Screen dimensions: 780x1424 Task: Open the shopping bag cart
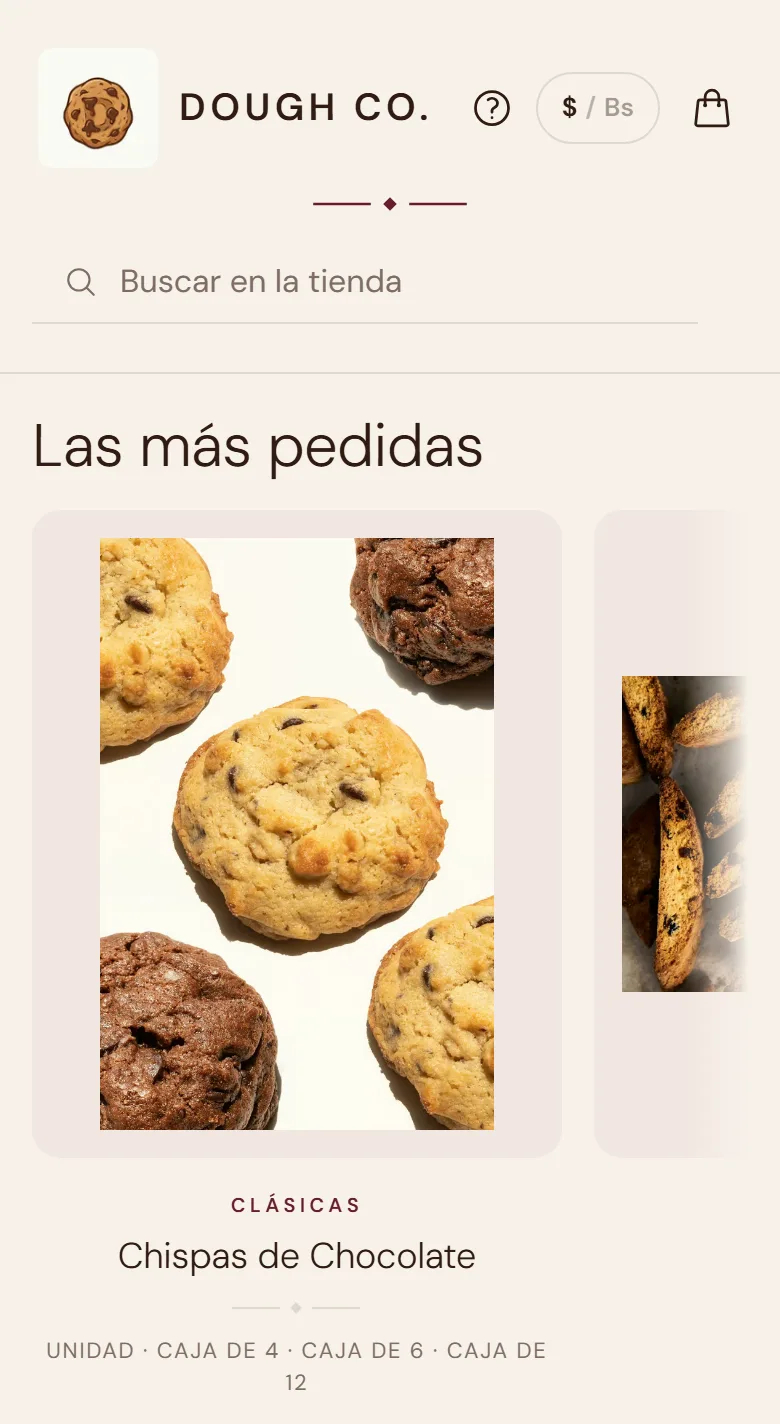pos(712,108)
